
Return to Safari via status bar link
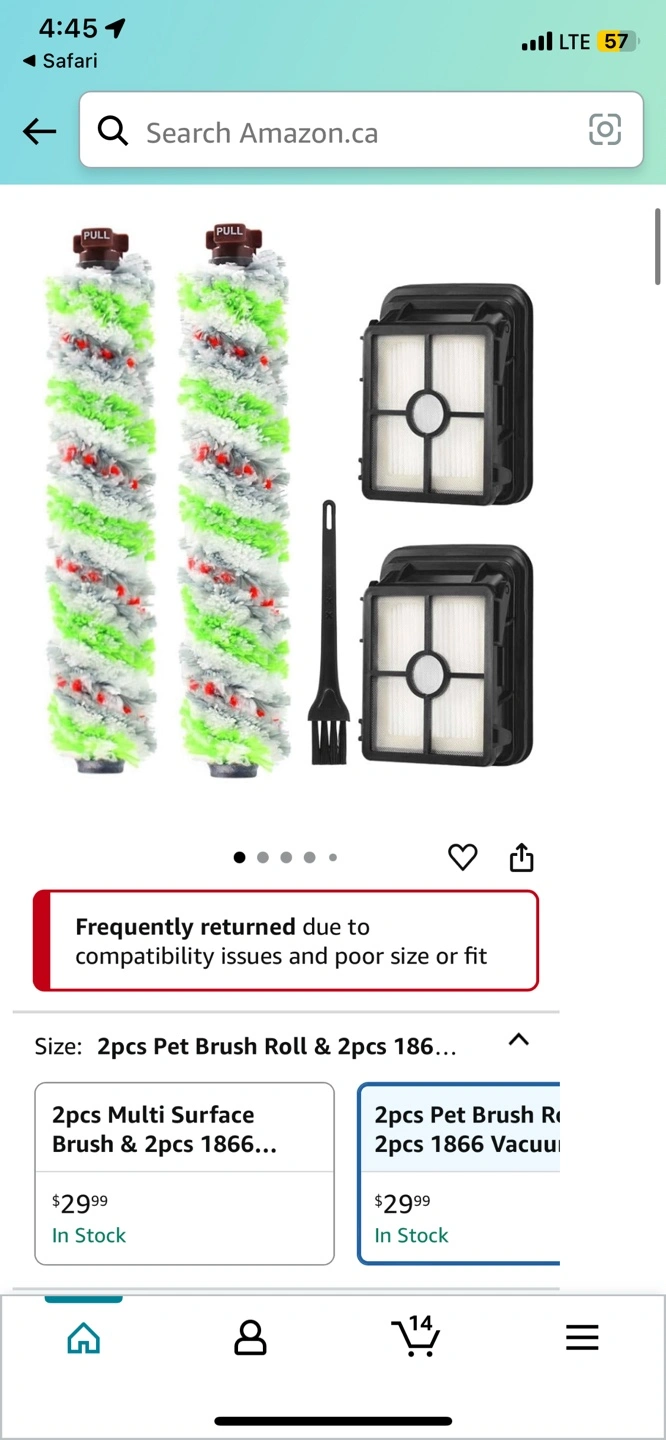(60, 61)
